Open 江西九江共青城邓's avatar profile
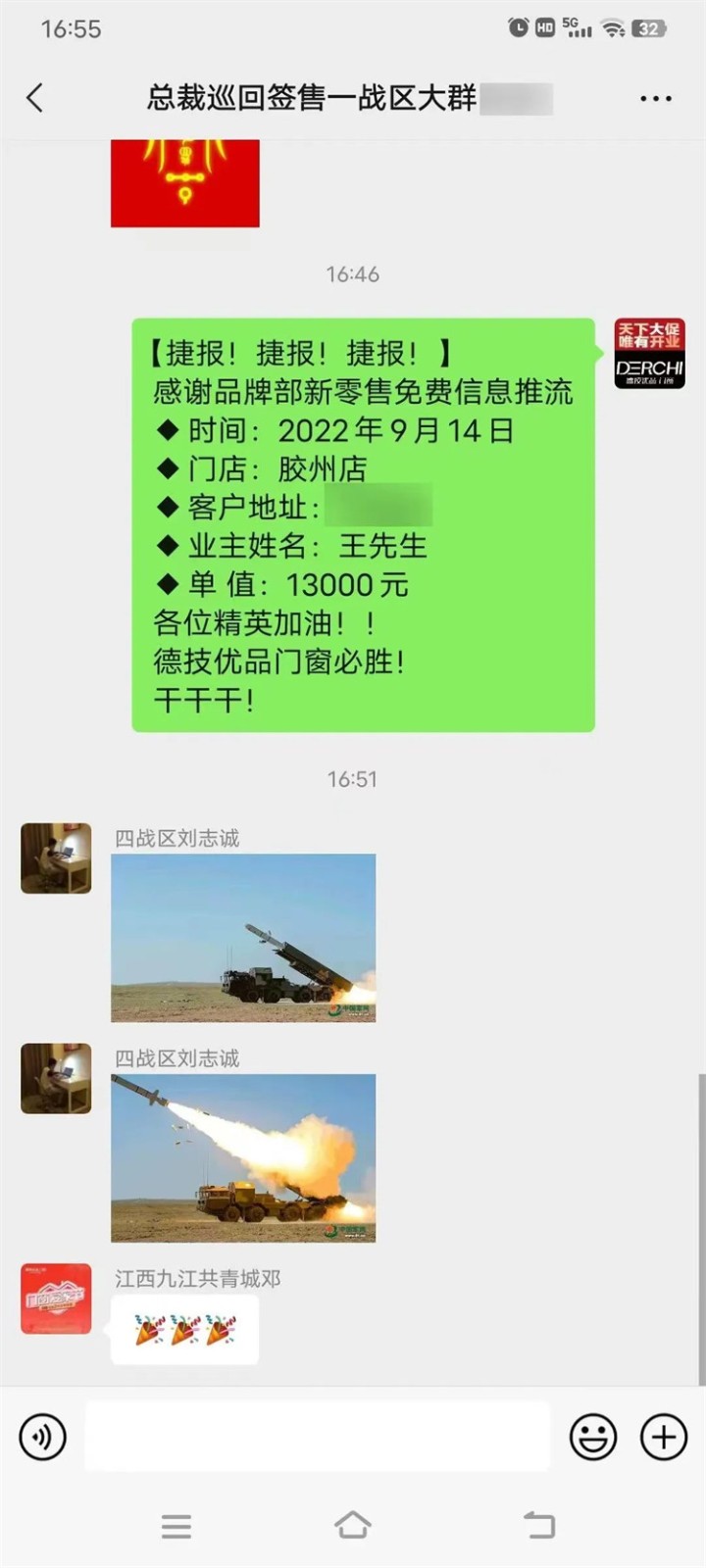The width and height of the screenshot is (706, 1568). [x=56, y=1298]
